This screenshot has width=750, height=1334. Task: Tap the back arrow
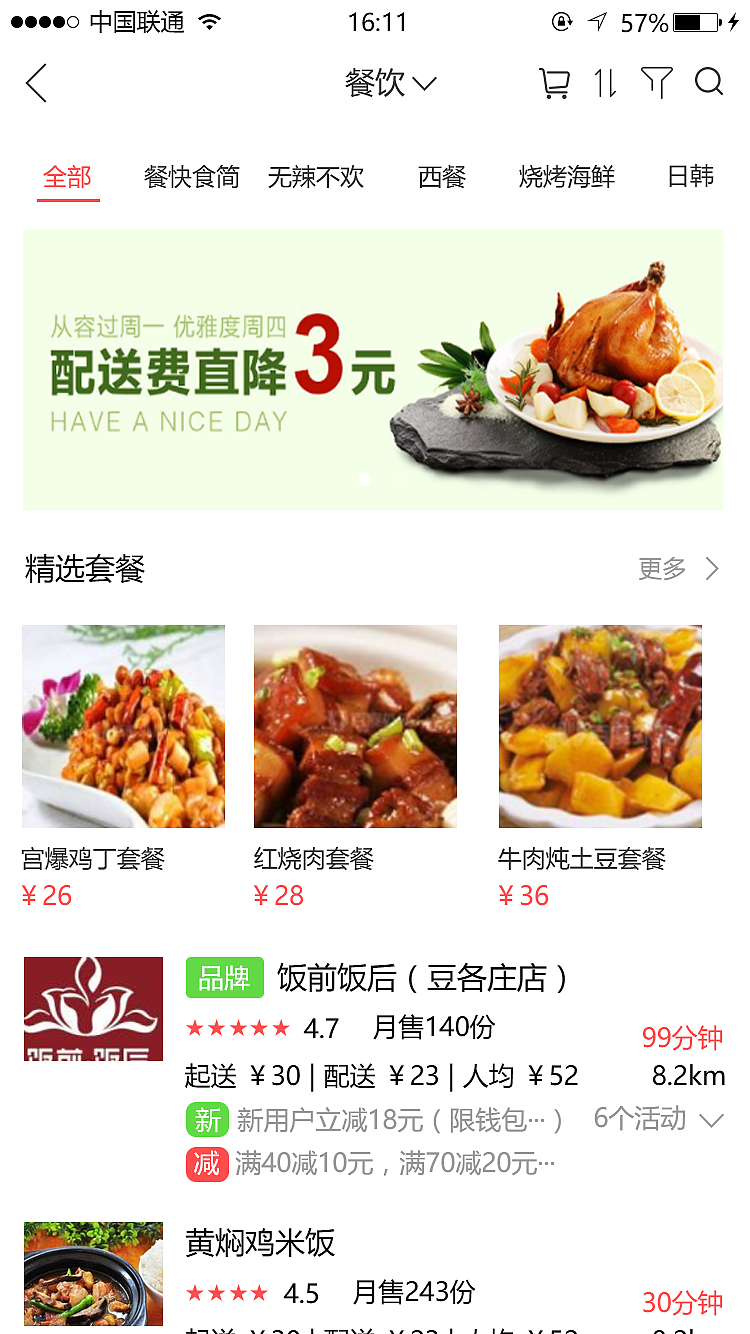(36, 84)
